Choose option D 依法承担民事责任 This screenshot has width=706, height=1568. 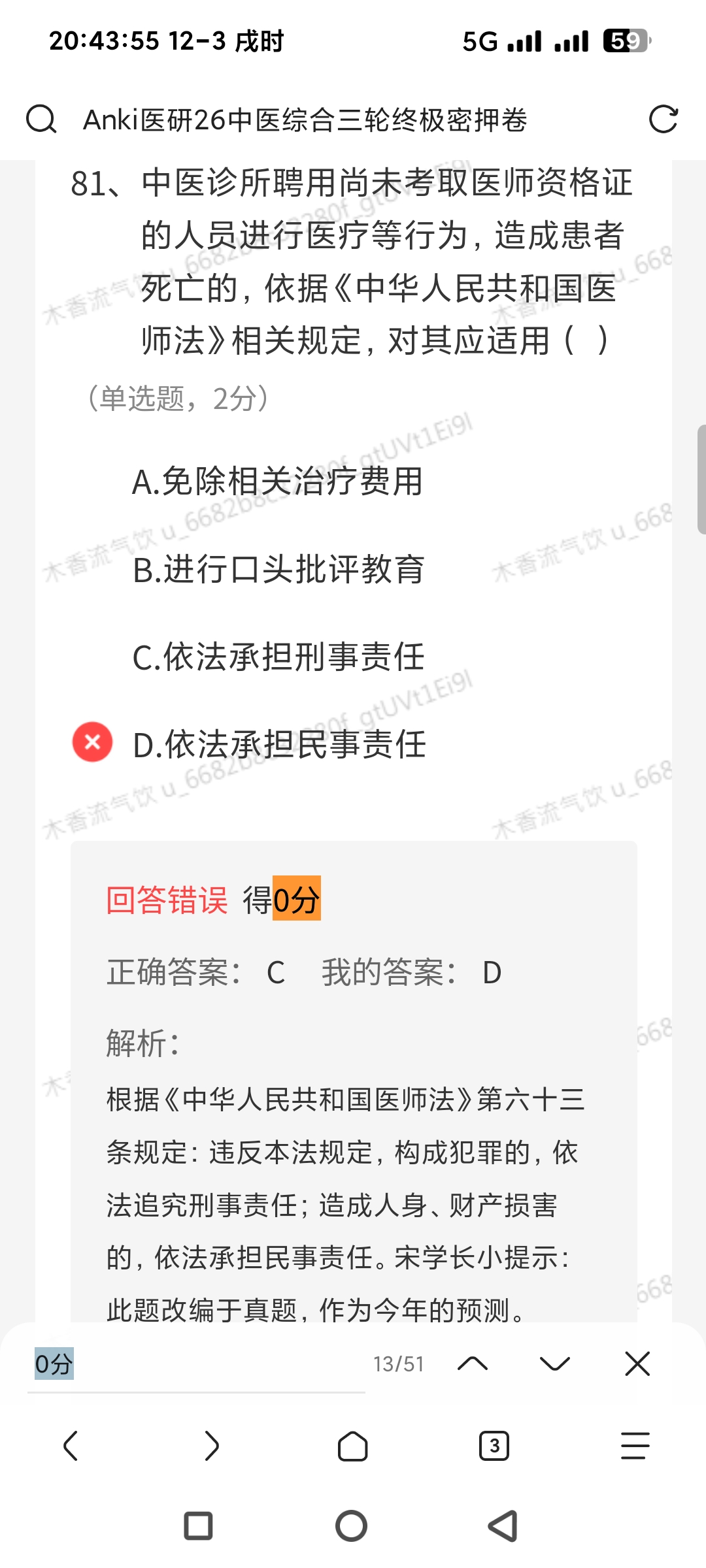(279, 745)
